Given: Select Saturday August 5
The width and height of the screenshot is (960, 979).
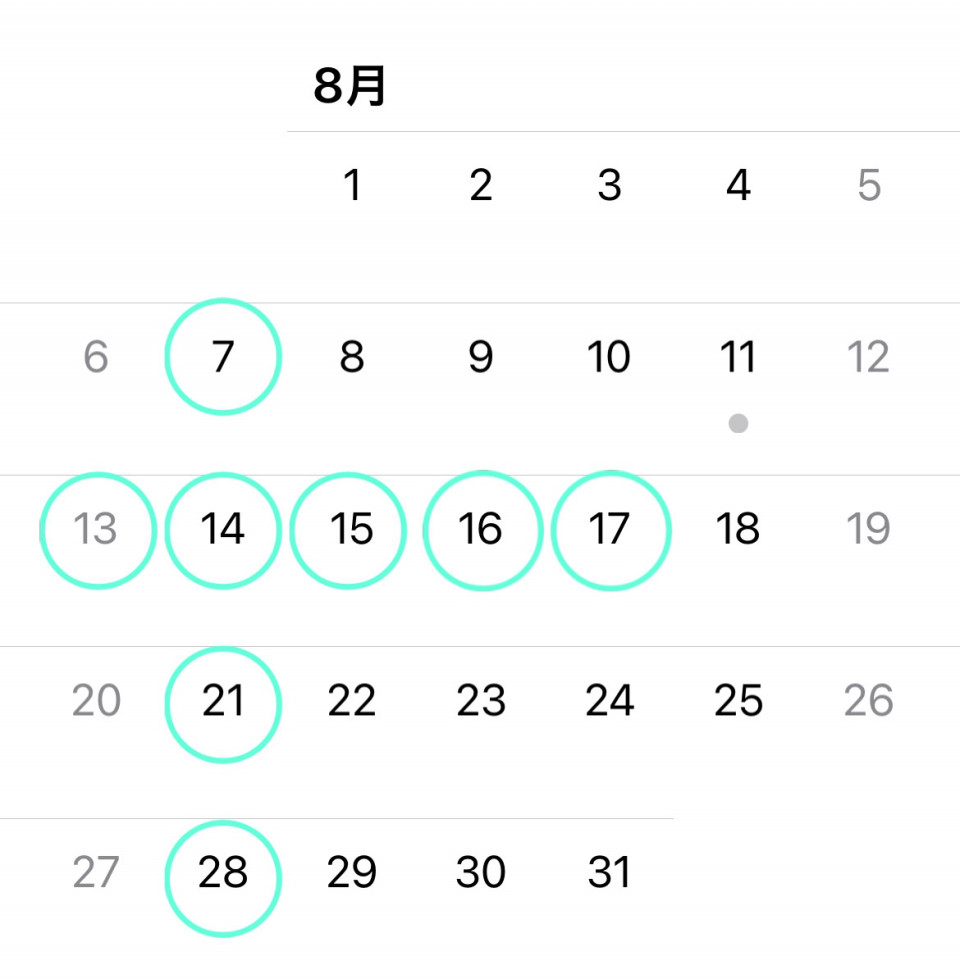Looking at the screenshot, I should point(868,185).
